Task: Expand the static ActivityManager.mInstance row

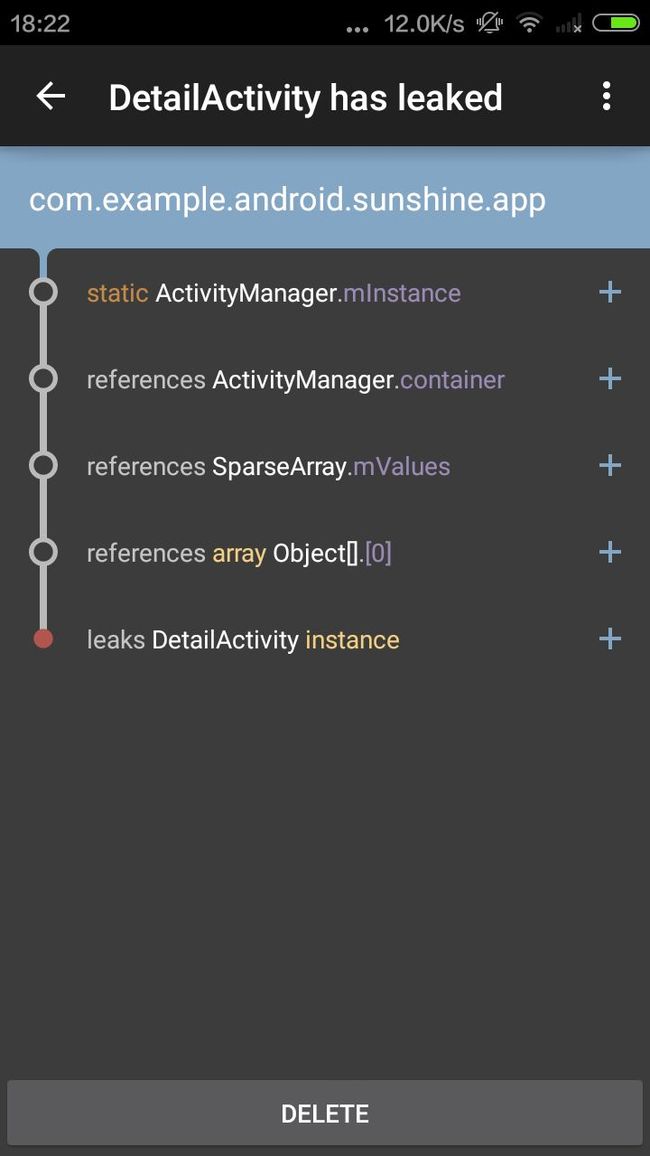Action: [609, 293]
